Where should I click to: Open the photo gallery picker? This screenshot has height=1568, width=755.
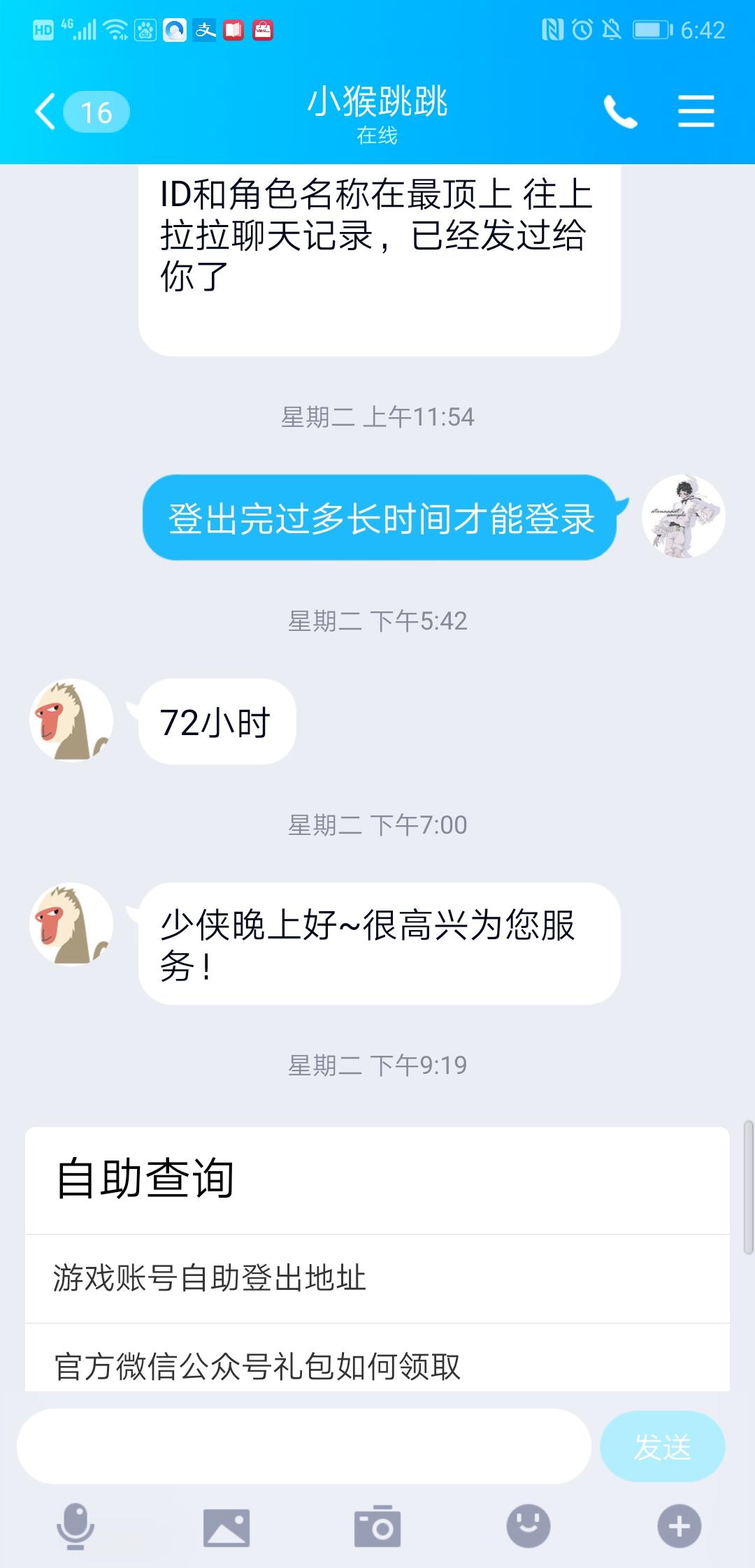[x=226, y=1527]
